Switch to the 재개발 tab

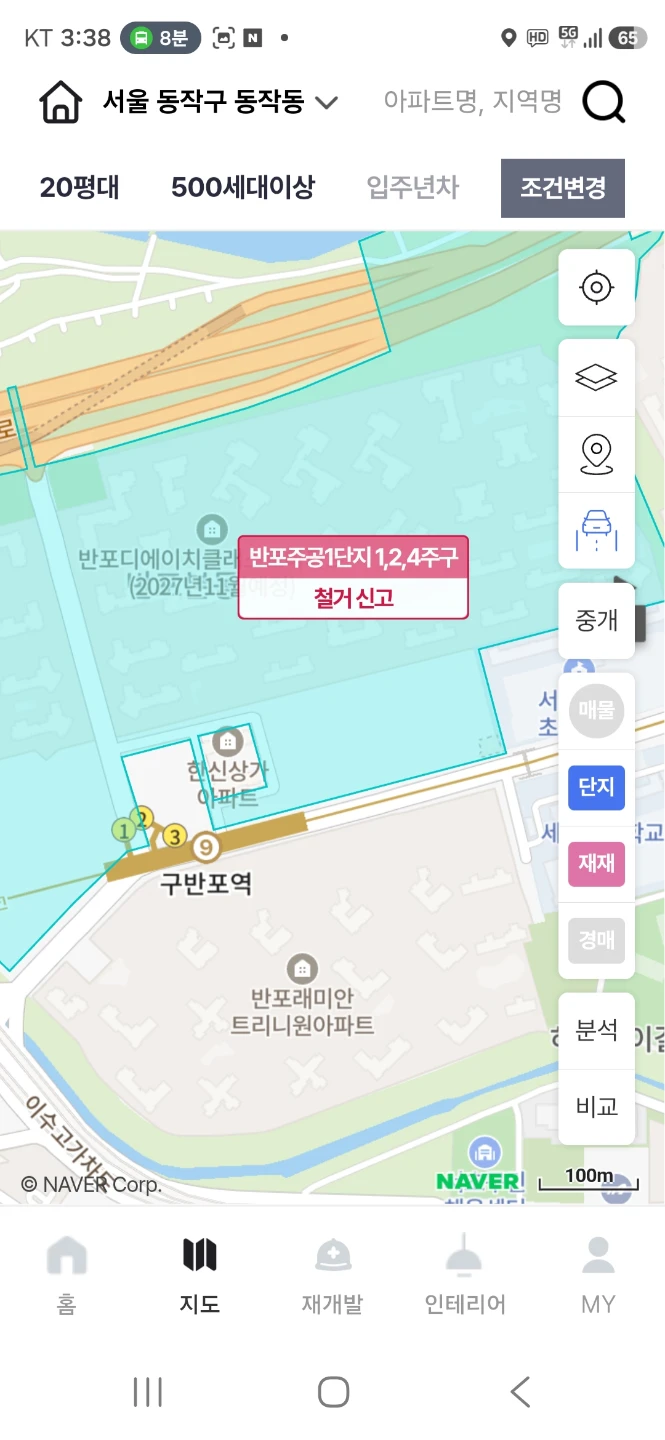(332, 1276)
